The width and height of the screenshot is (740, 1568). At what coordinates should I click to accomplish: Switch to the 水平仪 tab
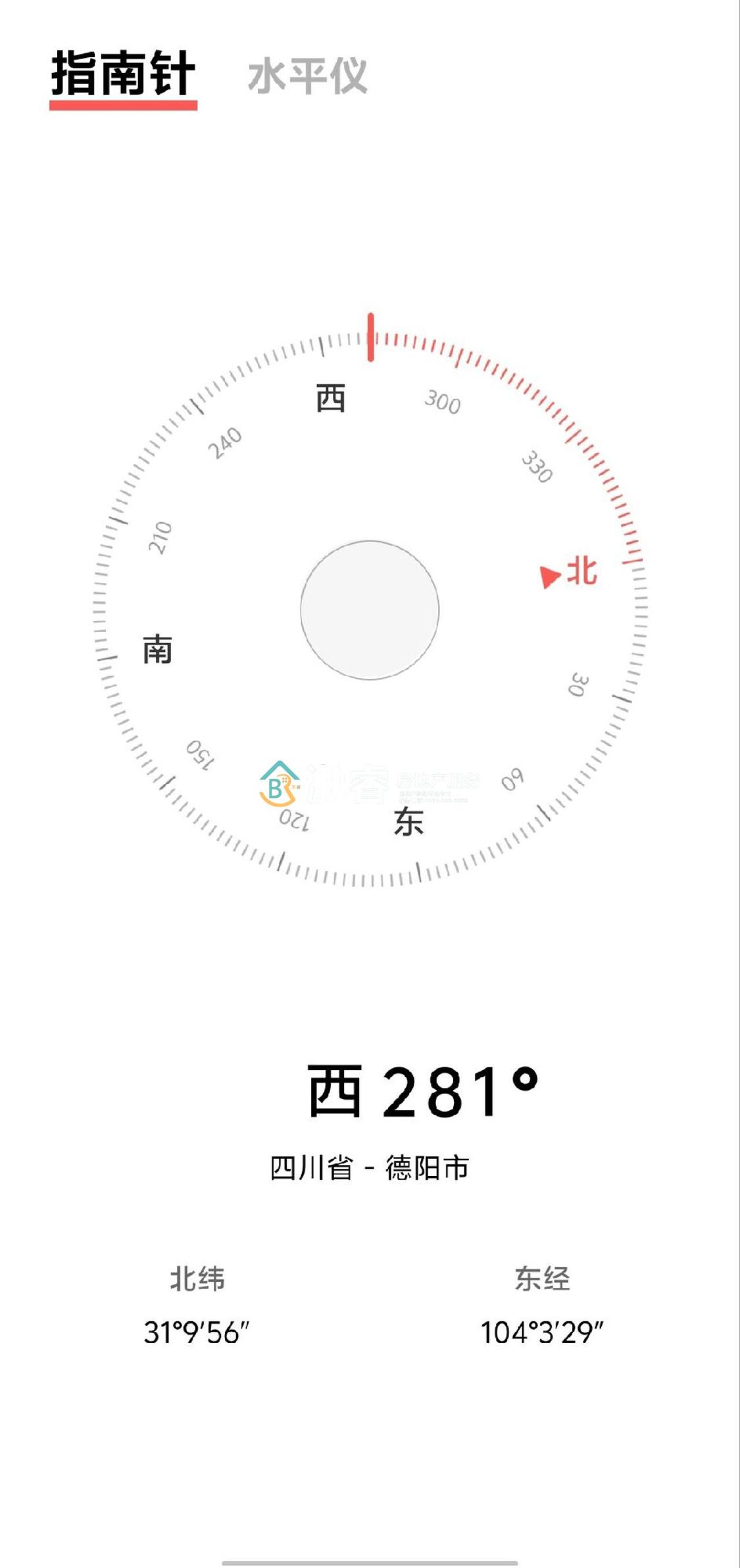307,76
